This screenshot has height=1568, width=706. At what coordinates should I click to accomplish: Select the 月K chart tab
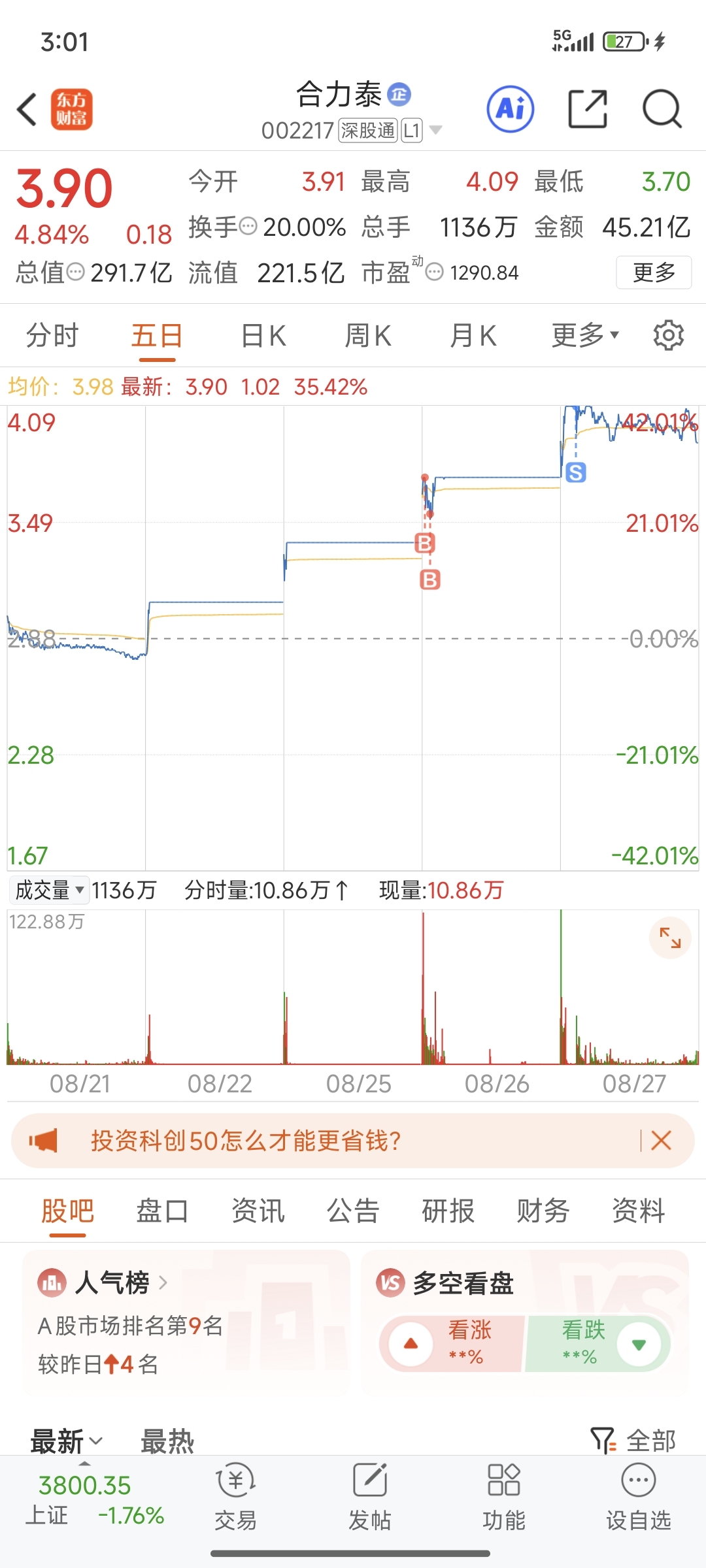click(473, 336)
